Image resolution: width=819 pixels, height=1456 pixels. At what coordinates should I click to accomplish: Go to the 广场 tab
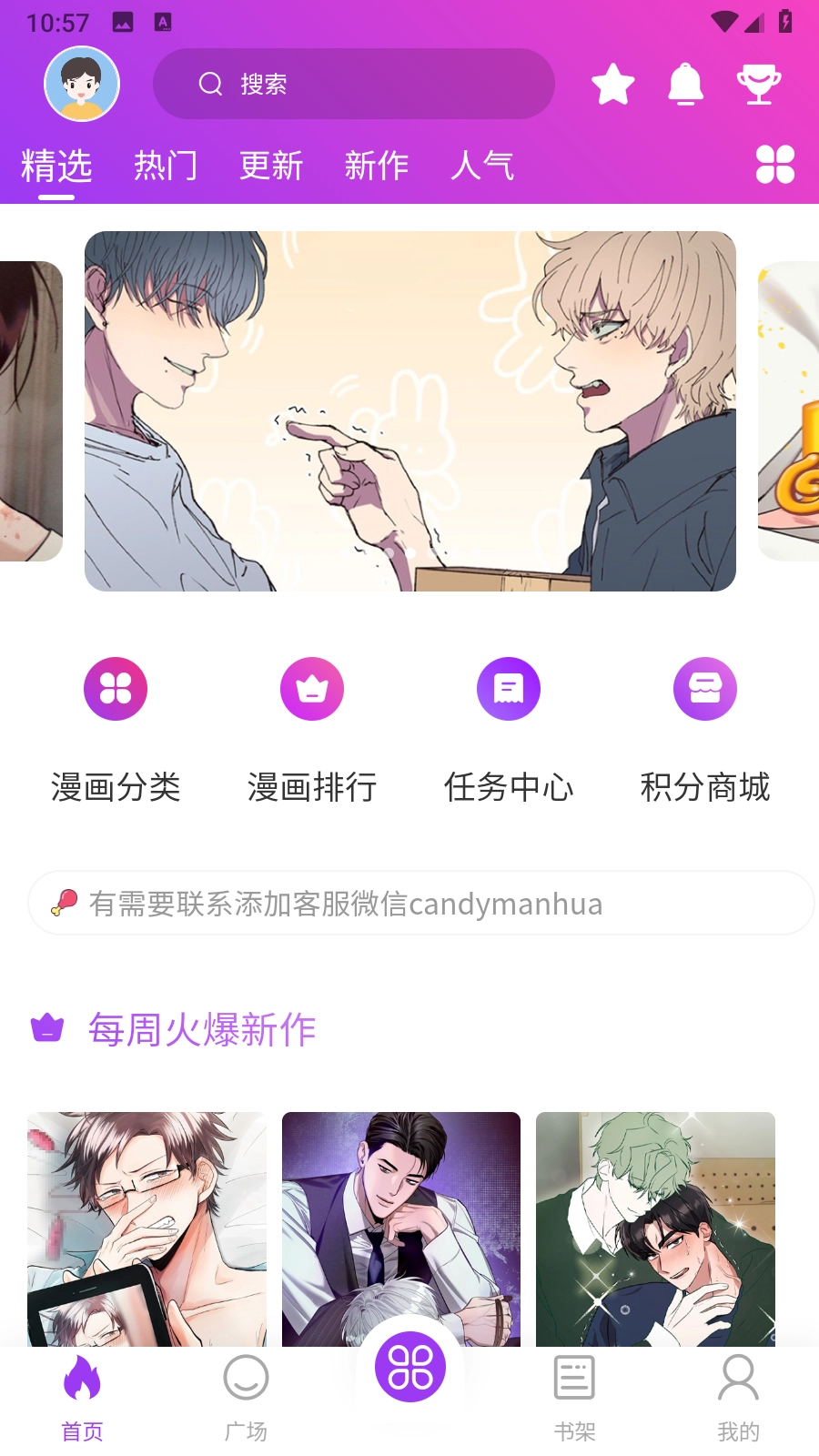click(x=246, y=1397)
